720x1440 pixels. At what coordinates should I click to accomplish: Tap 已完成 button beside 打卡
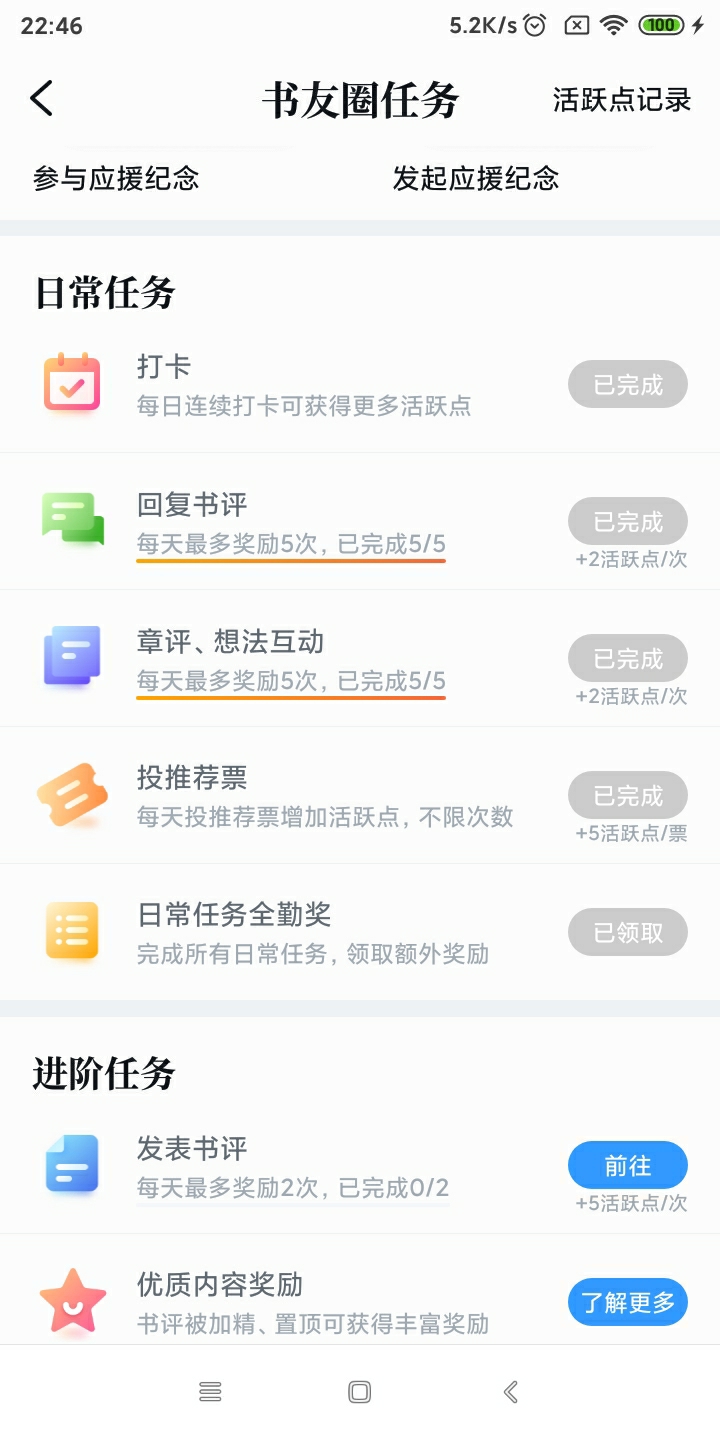628,385
